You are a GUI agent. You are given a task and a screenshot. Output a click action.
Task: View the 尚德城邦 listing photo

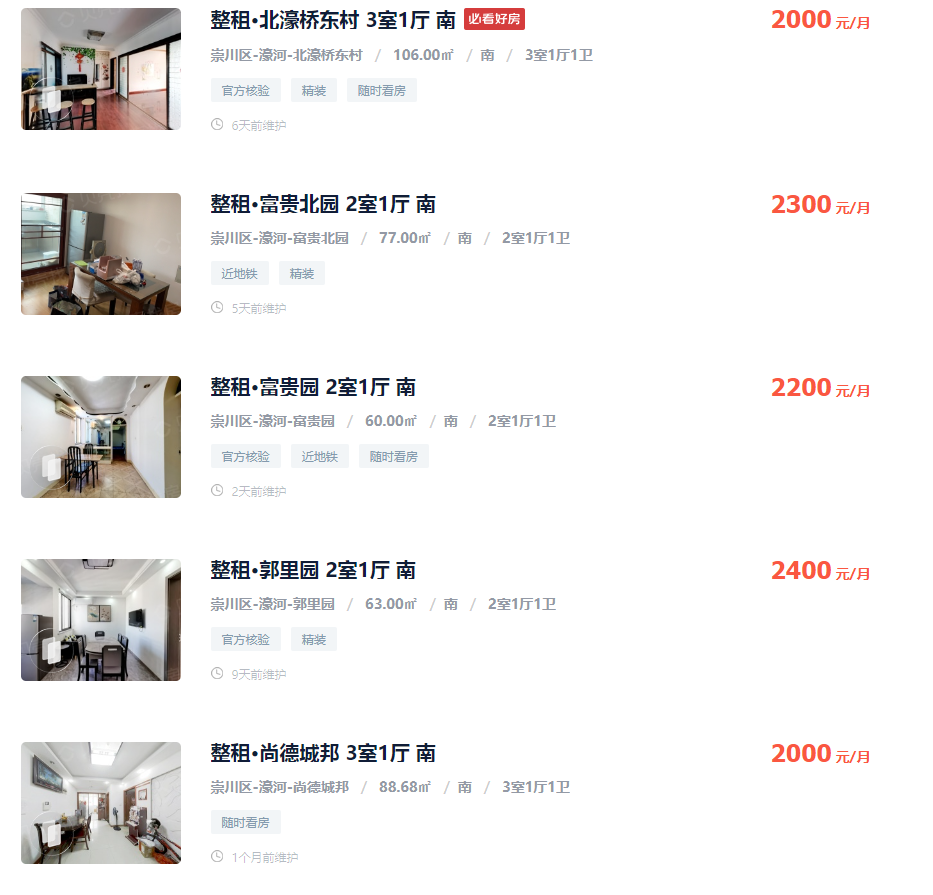tap(101, 803)
